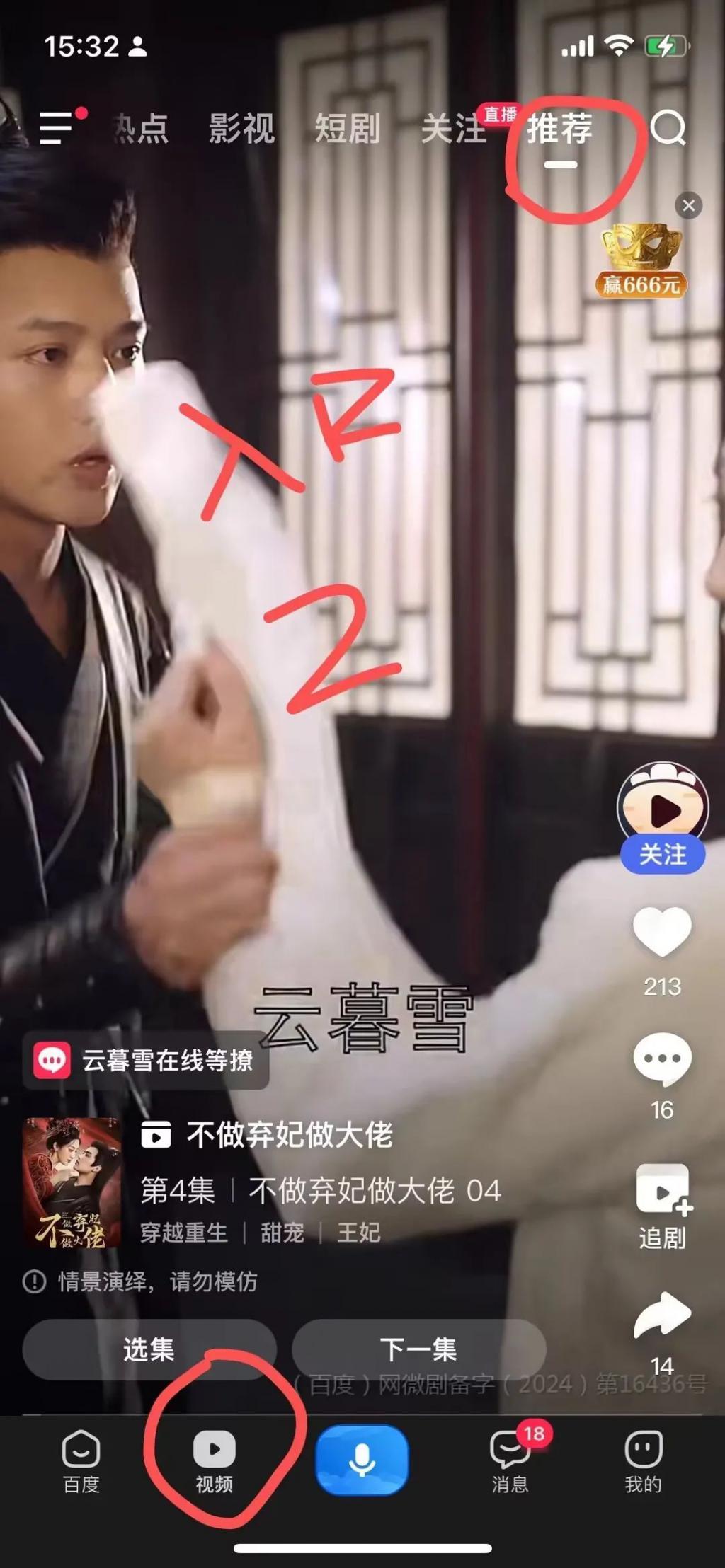Open 云暮雪在线等撩 chat chip
725x1568 pixels.
pyautogui.click(x=146, y=1060)
